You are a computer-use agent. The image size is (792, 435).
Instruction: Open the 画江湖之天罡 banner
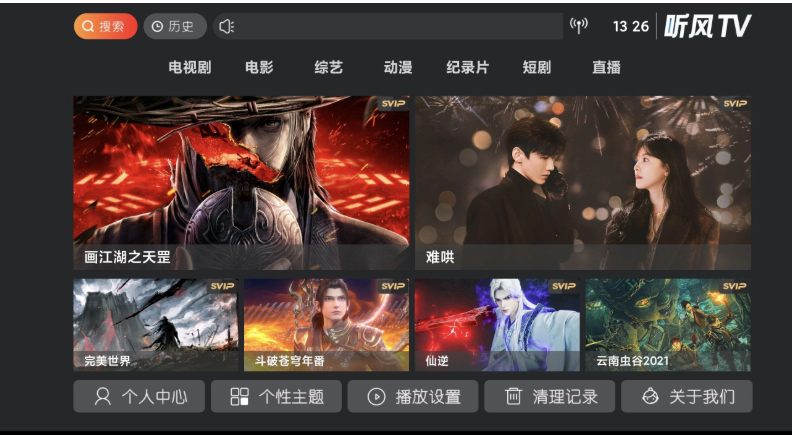click(x=241, y=182)
